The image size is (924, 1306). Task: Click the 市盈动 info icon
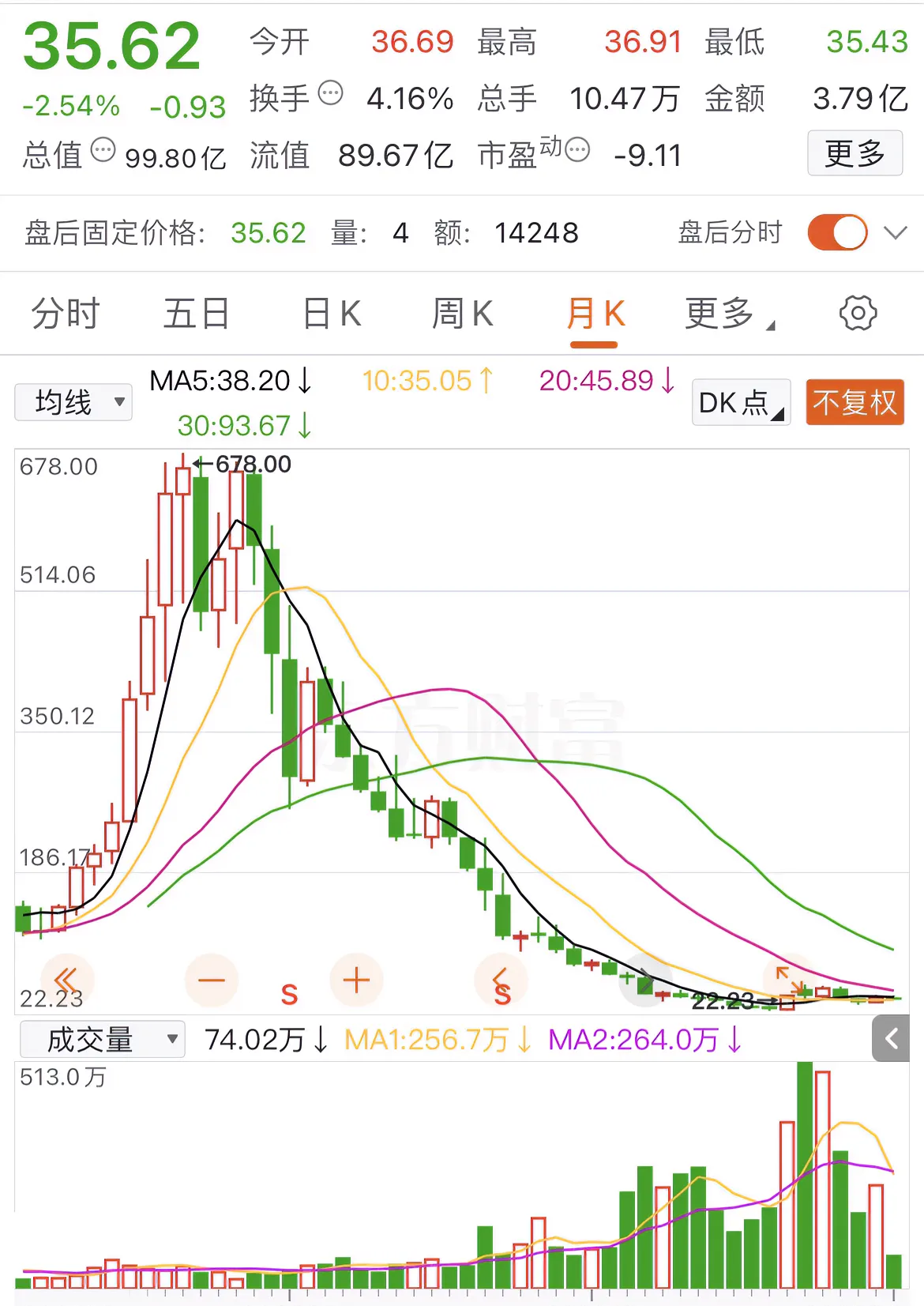pos(577,149)
